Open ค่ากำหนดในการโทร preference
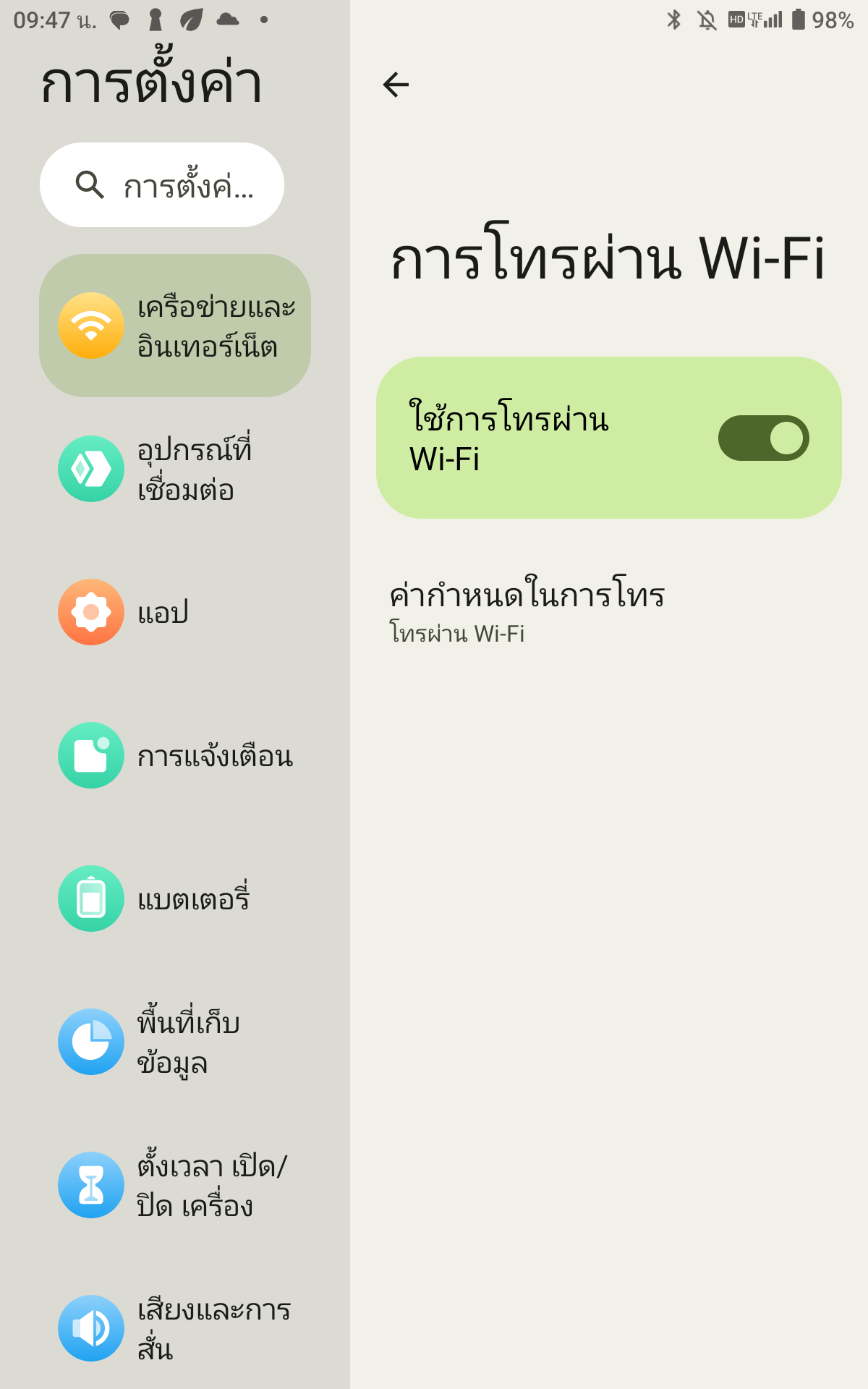868x1389 pixels. click(x=609, y=611)
